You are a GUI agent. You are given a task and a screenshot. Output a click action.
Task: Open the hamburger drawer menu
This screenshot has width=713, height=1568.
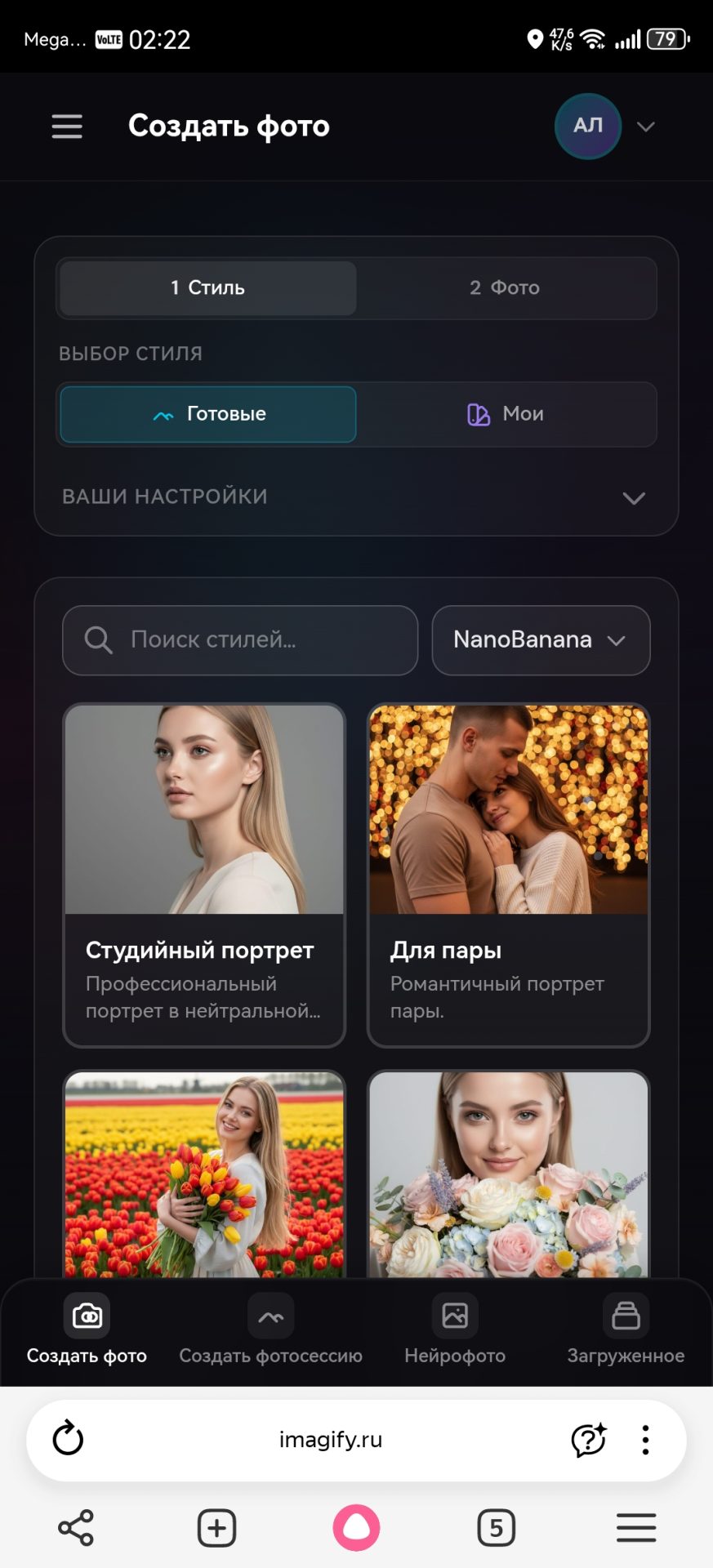67,127
